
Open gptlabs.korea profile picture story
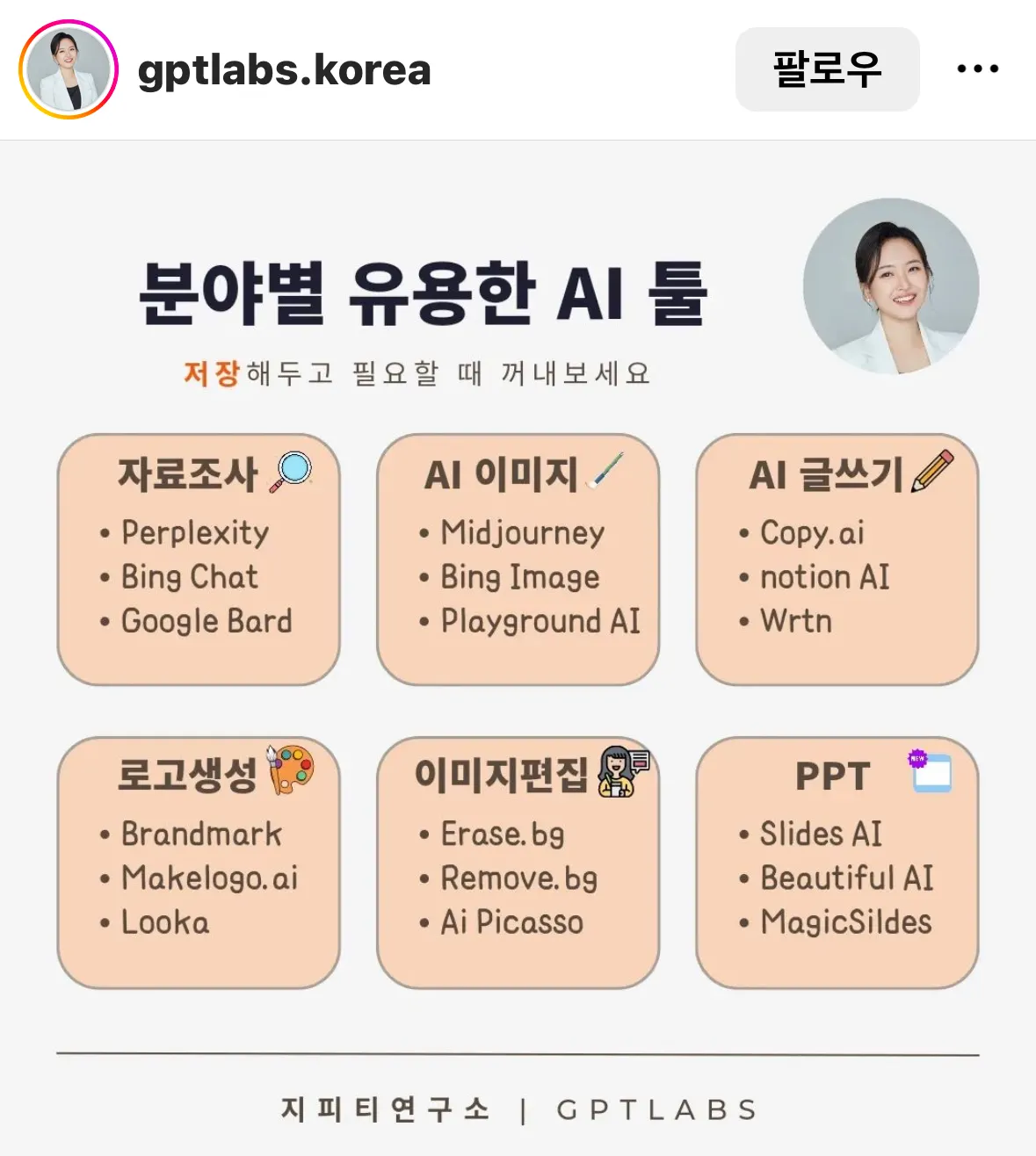pos(69,69)
